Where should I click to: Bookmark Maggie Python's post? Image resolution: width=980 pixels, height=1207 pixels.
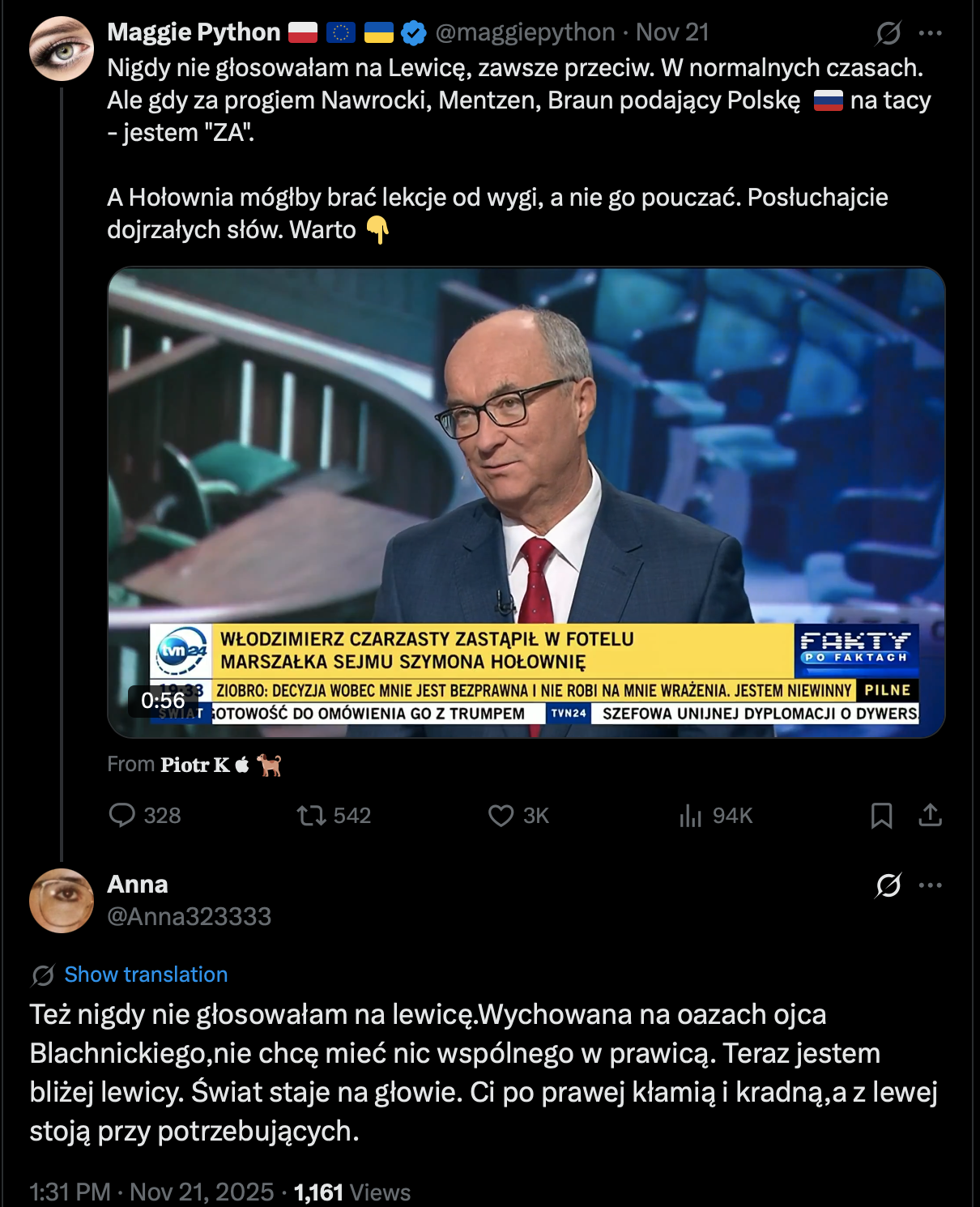[x=881, y=815]
